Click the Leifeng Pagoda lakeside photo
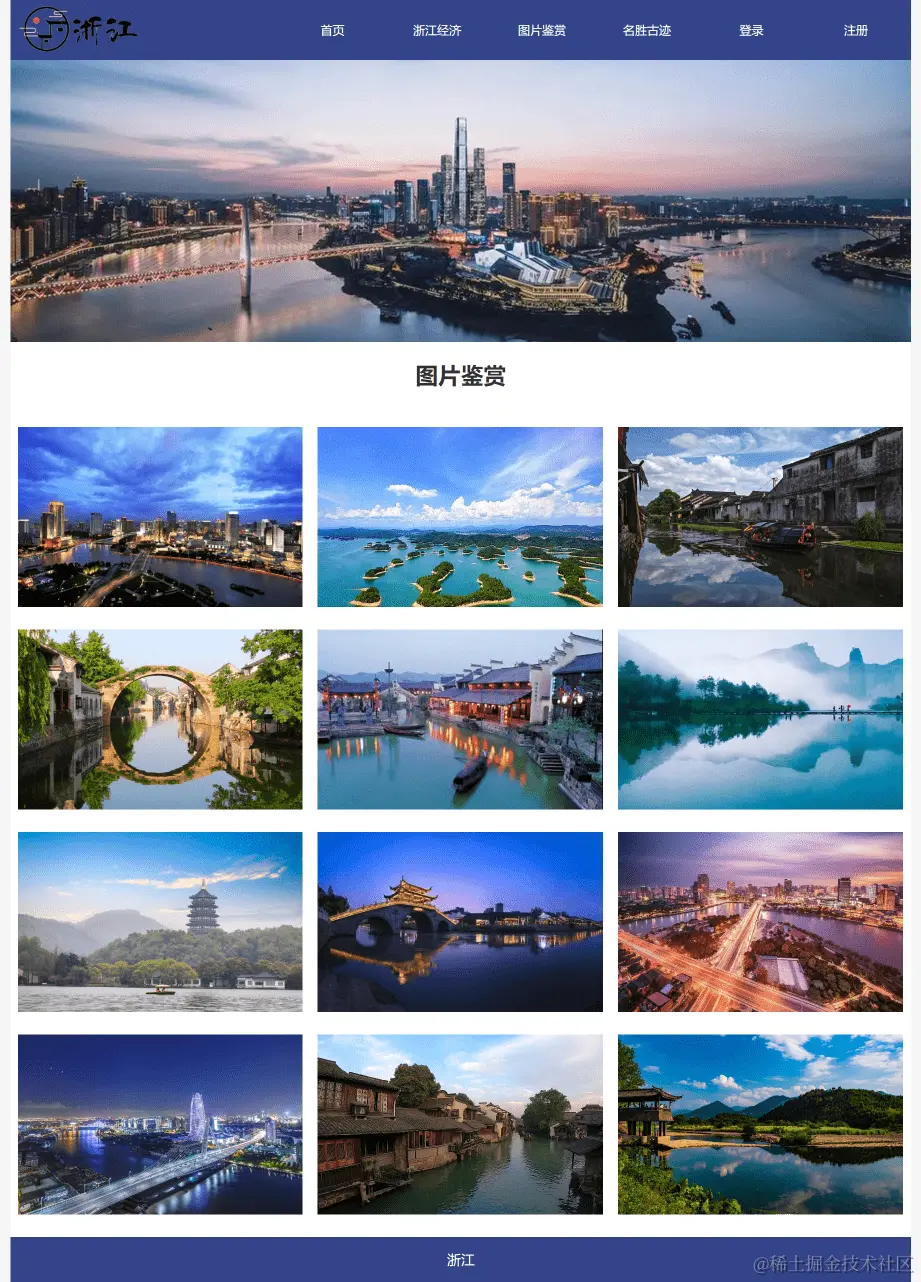This screenshot has width=921, height=1282. click(160, 921)
